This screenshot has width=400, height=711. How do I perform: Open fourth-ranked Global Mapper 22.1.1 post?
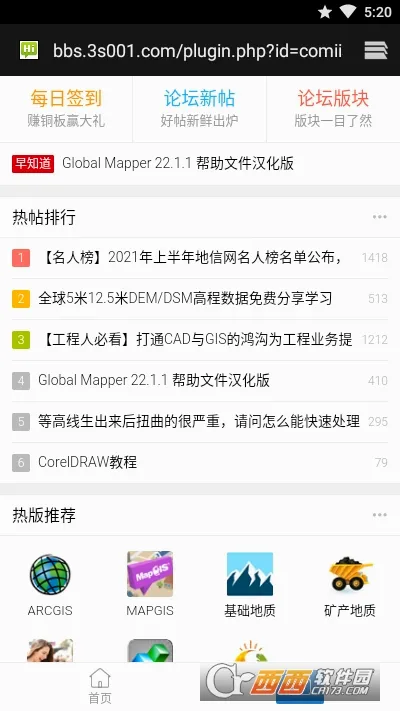click(x=200, y=380)
